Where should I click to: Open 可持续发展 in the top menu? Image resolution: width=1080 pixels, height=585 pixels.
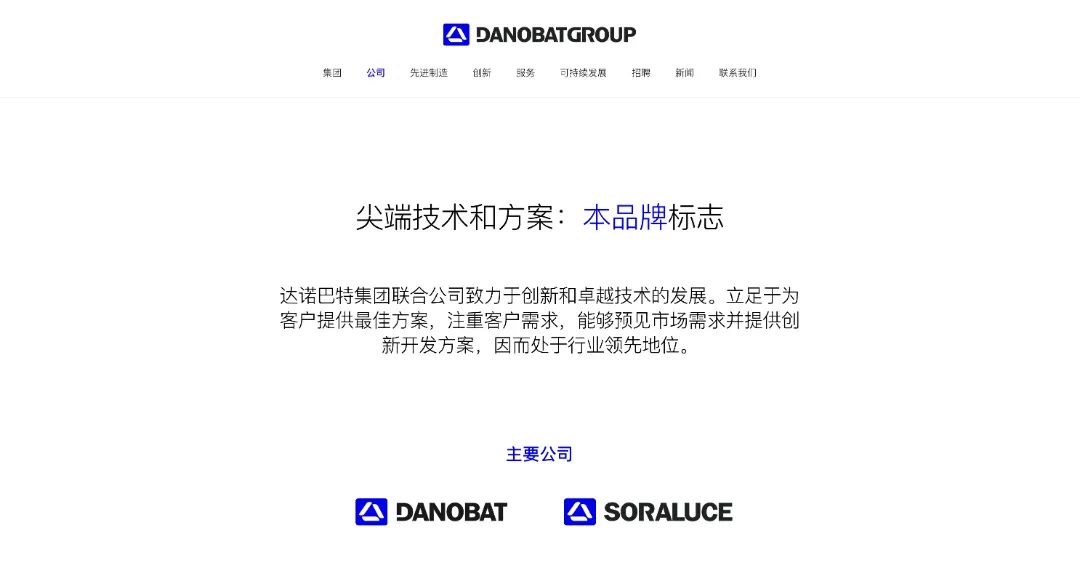583,73
